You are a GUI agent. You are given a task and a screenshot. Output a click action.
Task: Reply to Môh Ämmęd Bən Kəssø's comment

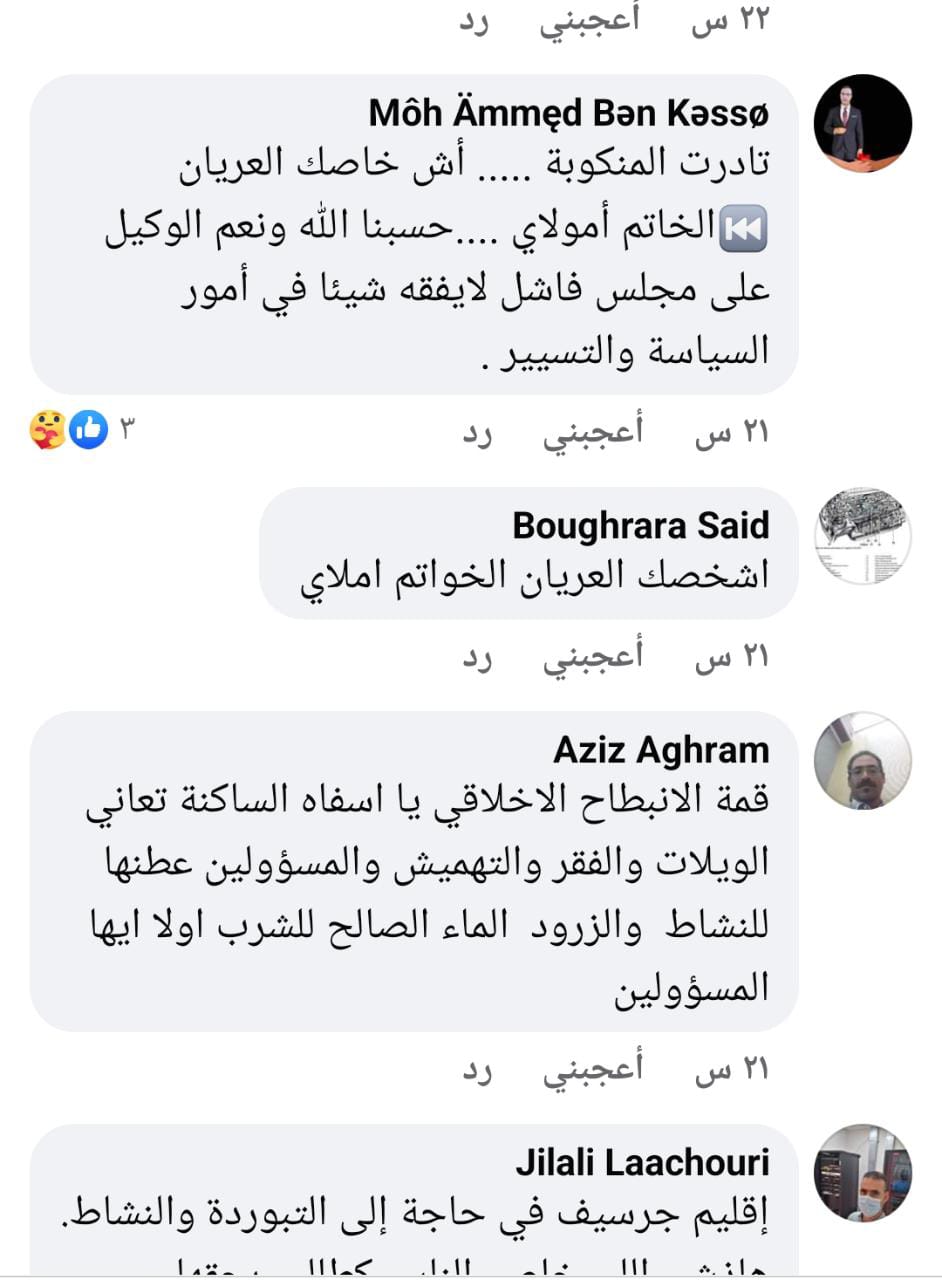point(477,433)
